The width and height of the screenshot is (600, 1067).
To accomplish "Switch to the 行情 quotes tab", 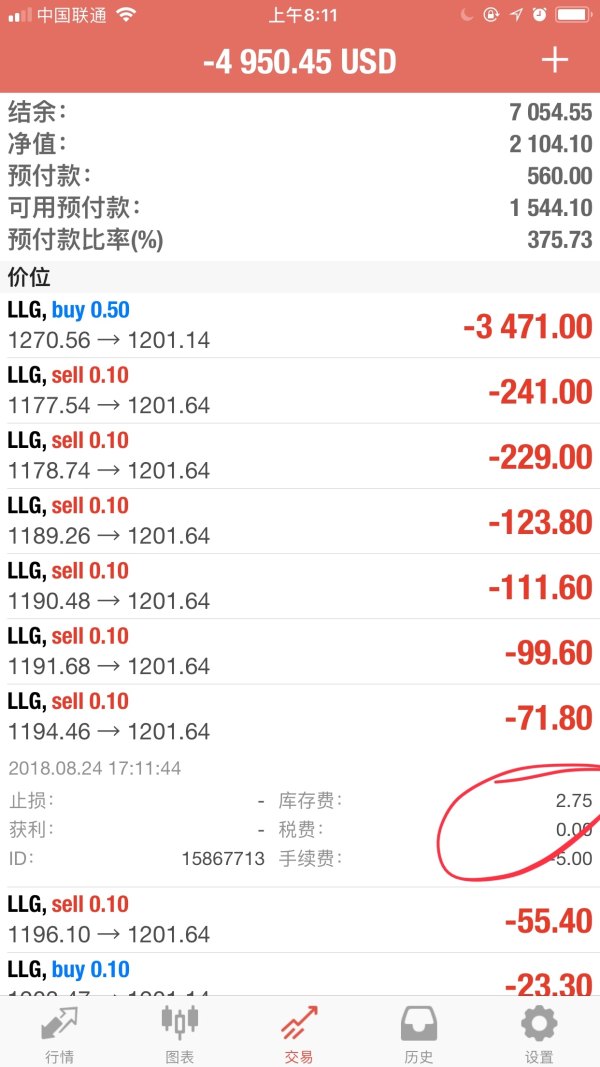I will tap(60, 1033).
